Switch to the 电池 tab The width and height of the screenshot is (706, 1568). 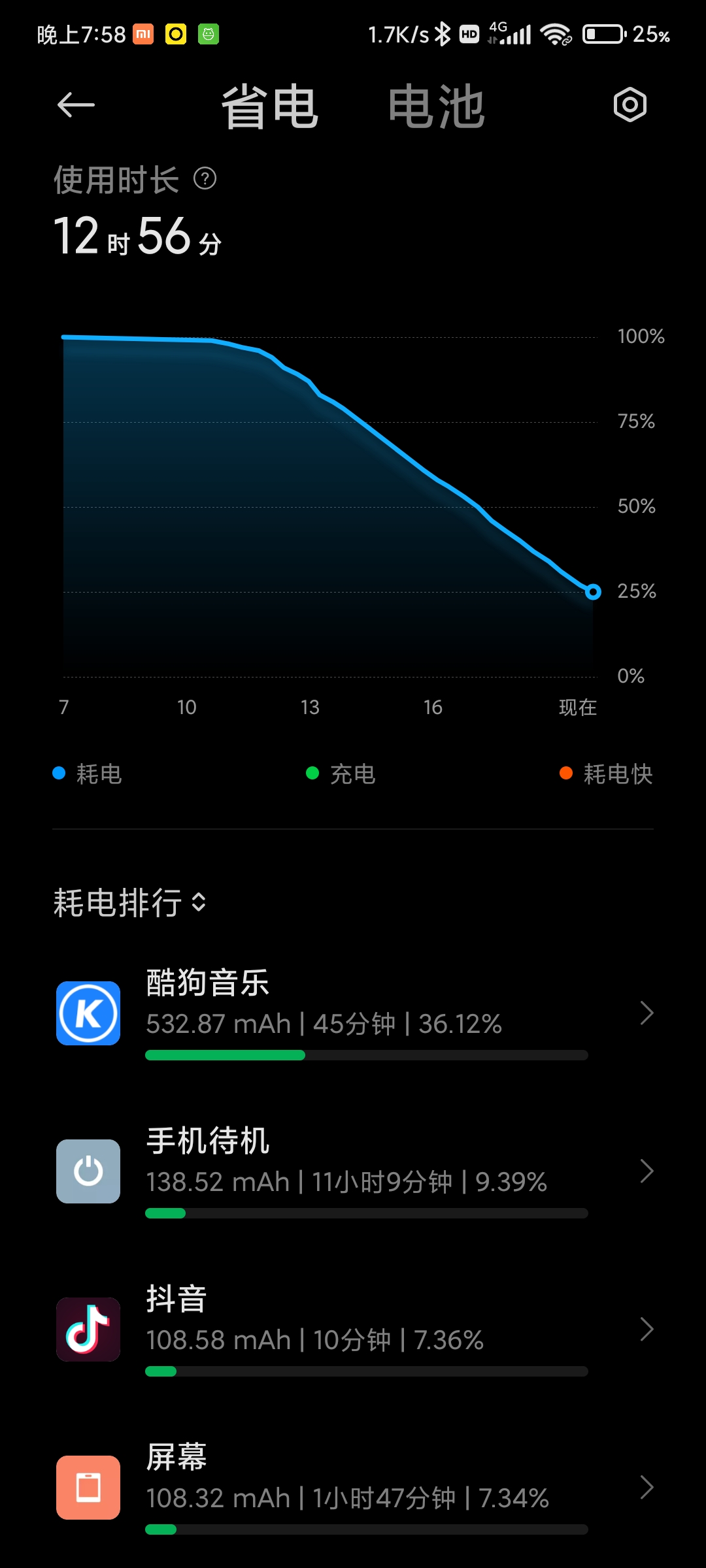(x=436, y=106)
